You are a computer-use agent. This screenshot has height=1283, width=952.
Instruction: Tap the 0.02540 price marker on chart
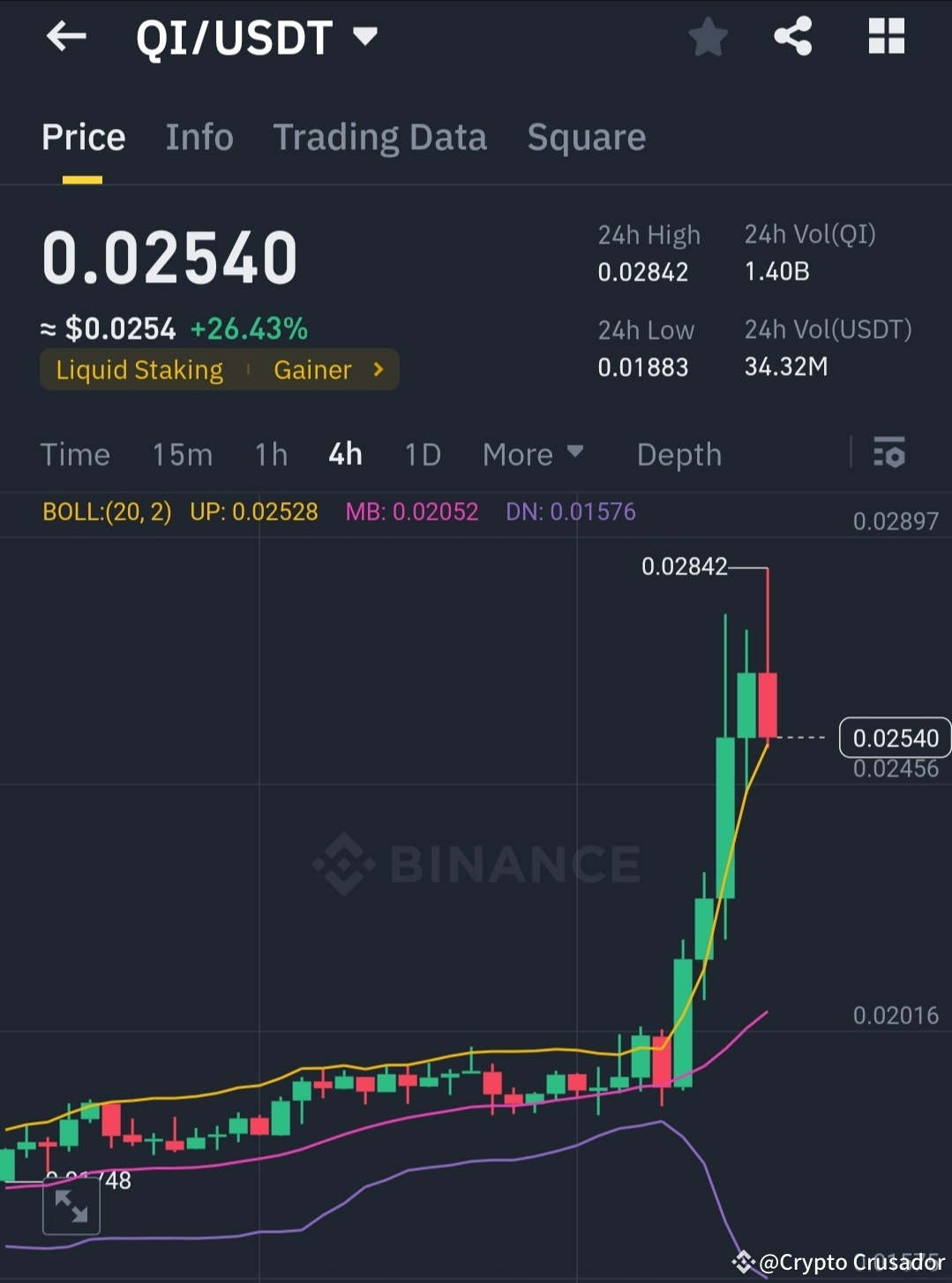(x=894, y=738)
